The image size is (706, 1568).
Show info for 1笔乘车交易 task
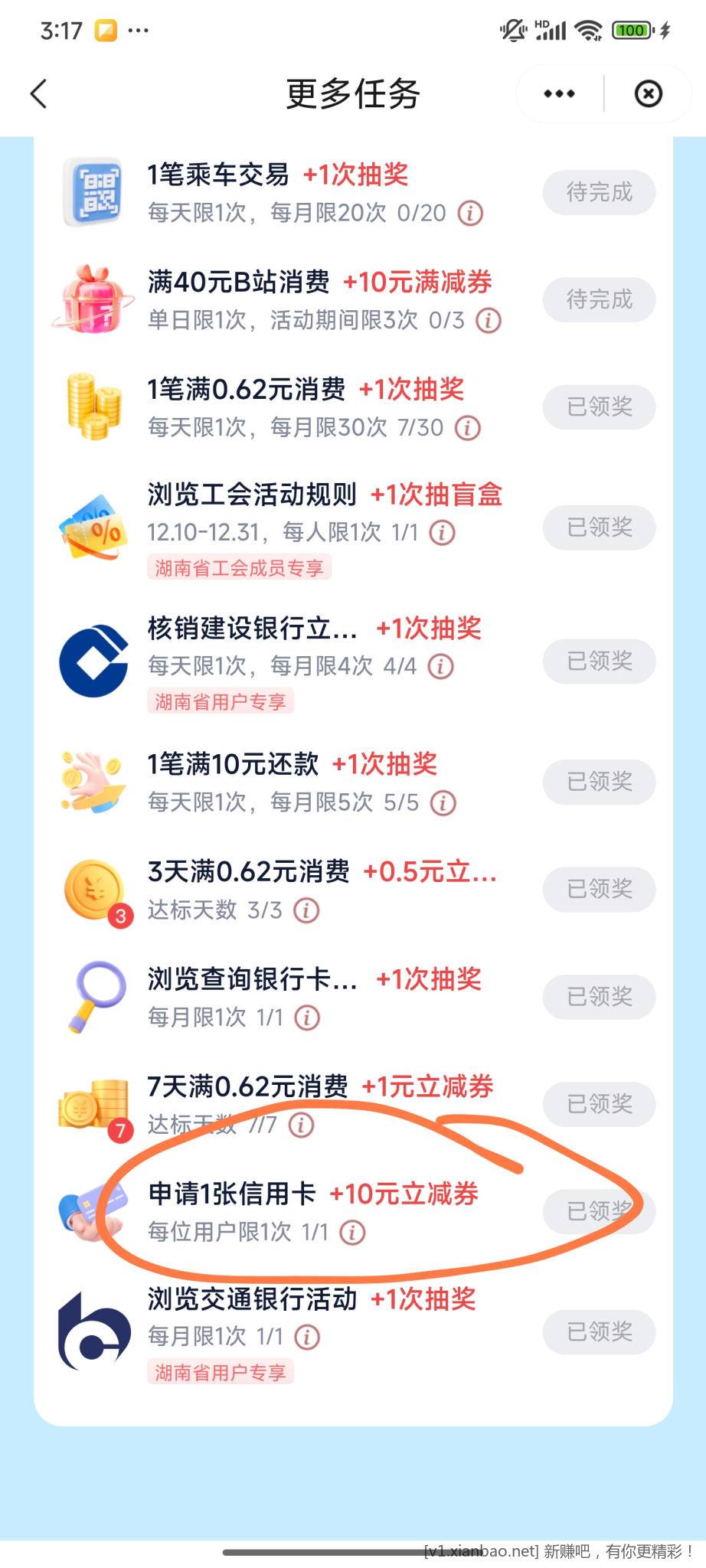coord(470,213)
